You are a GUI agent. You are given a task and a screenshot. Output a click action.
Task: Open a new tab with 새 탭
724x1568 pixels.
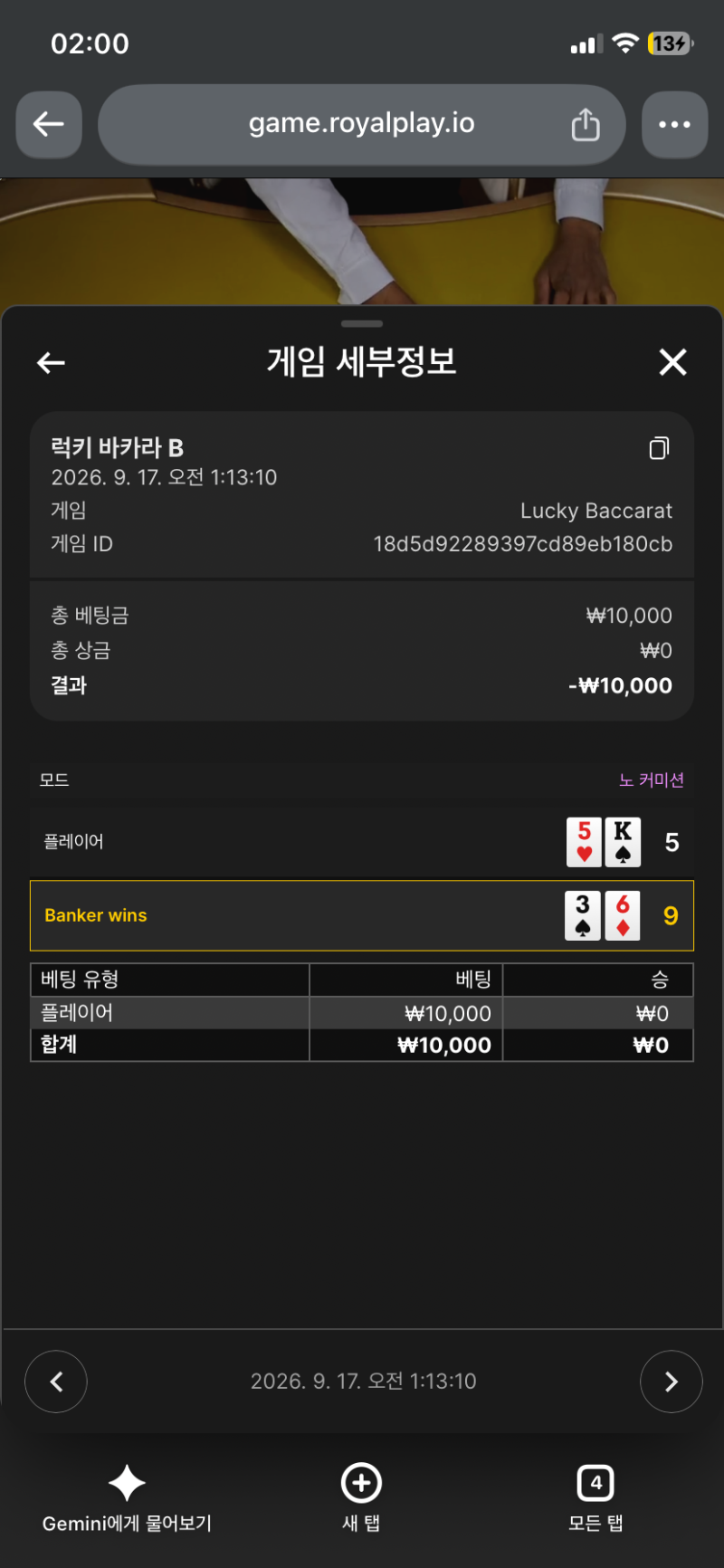pyautogui.click(x=361, y=1498)
